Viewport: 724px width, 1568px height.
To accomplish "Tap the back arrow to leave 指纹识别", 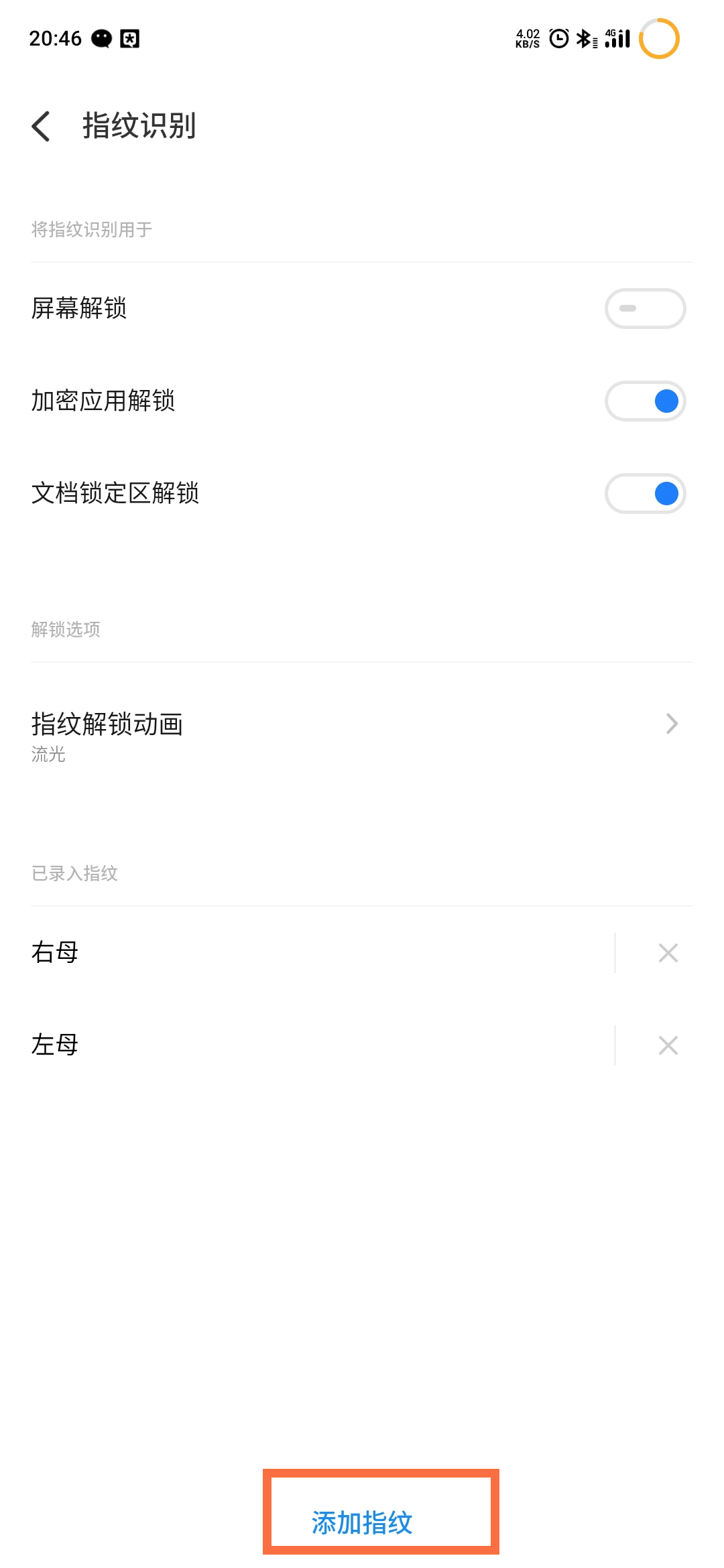I will [42, 126].
